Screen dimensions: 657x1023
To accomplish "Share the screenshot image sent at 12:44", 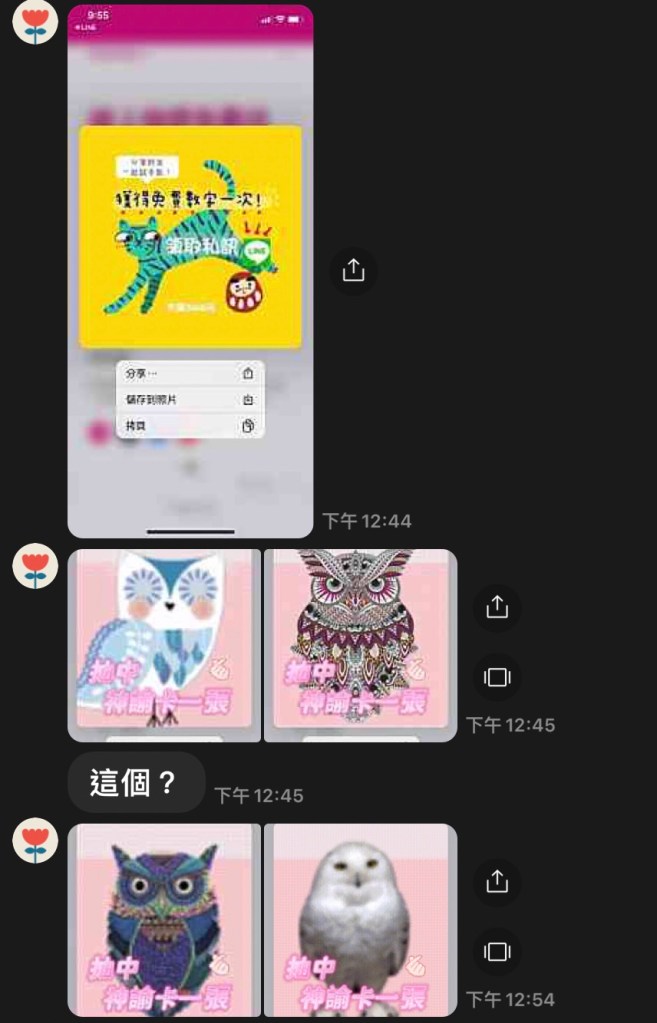I will click(x=353, y=271).
